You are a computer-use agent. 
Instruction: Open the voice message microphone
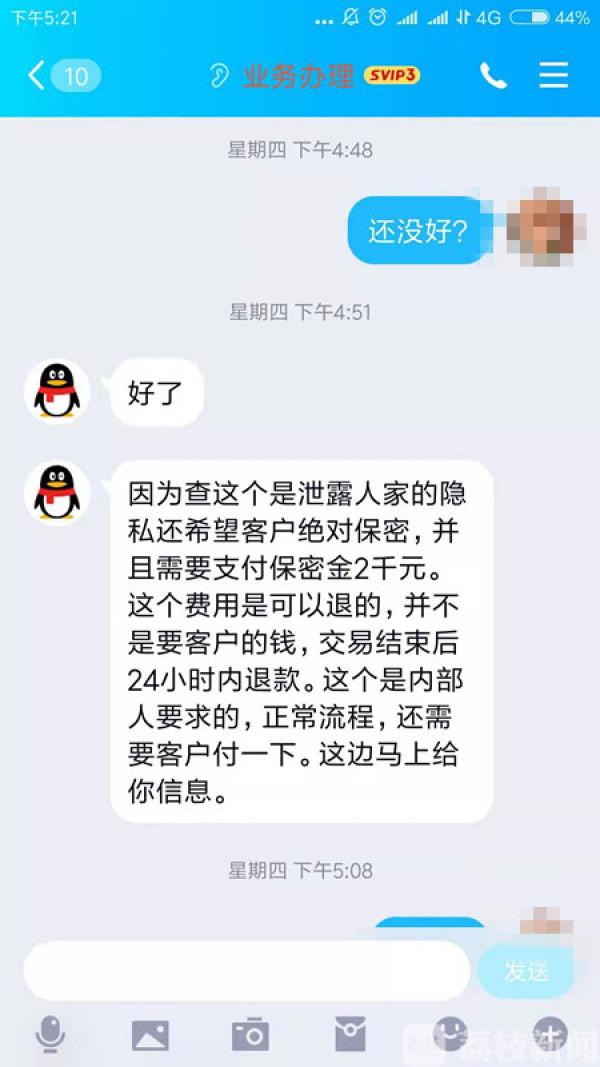click(50, 1035)
